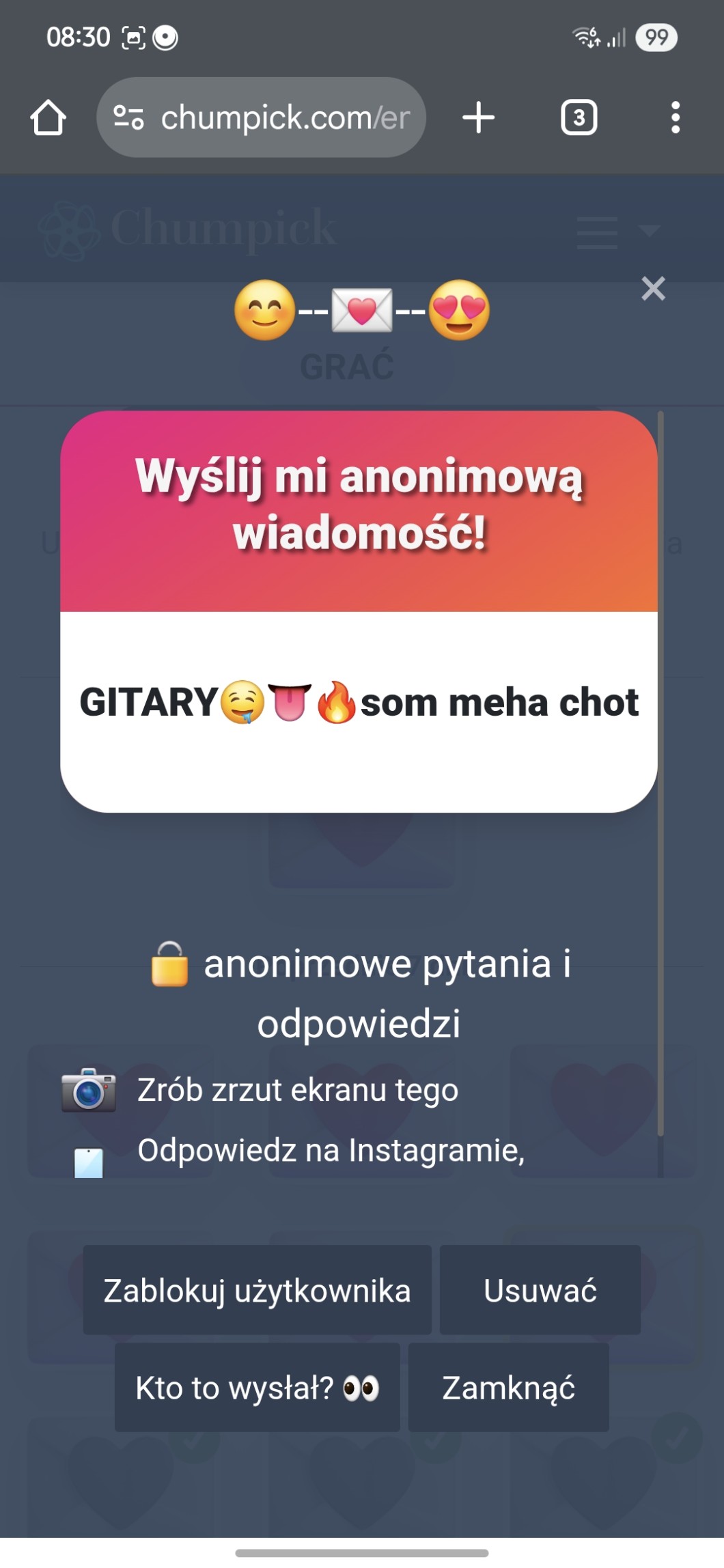Tap the Zablokuj użytkownika button
724x1568 pixels.
[257, 1290]
